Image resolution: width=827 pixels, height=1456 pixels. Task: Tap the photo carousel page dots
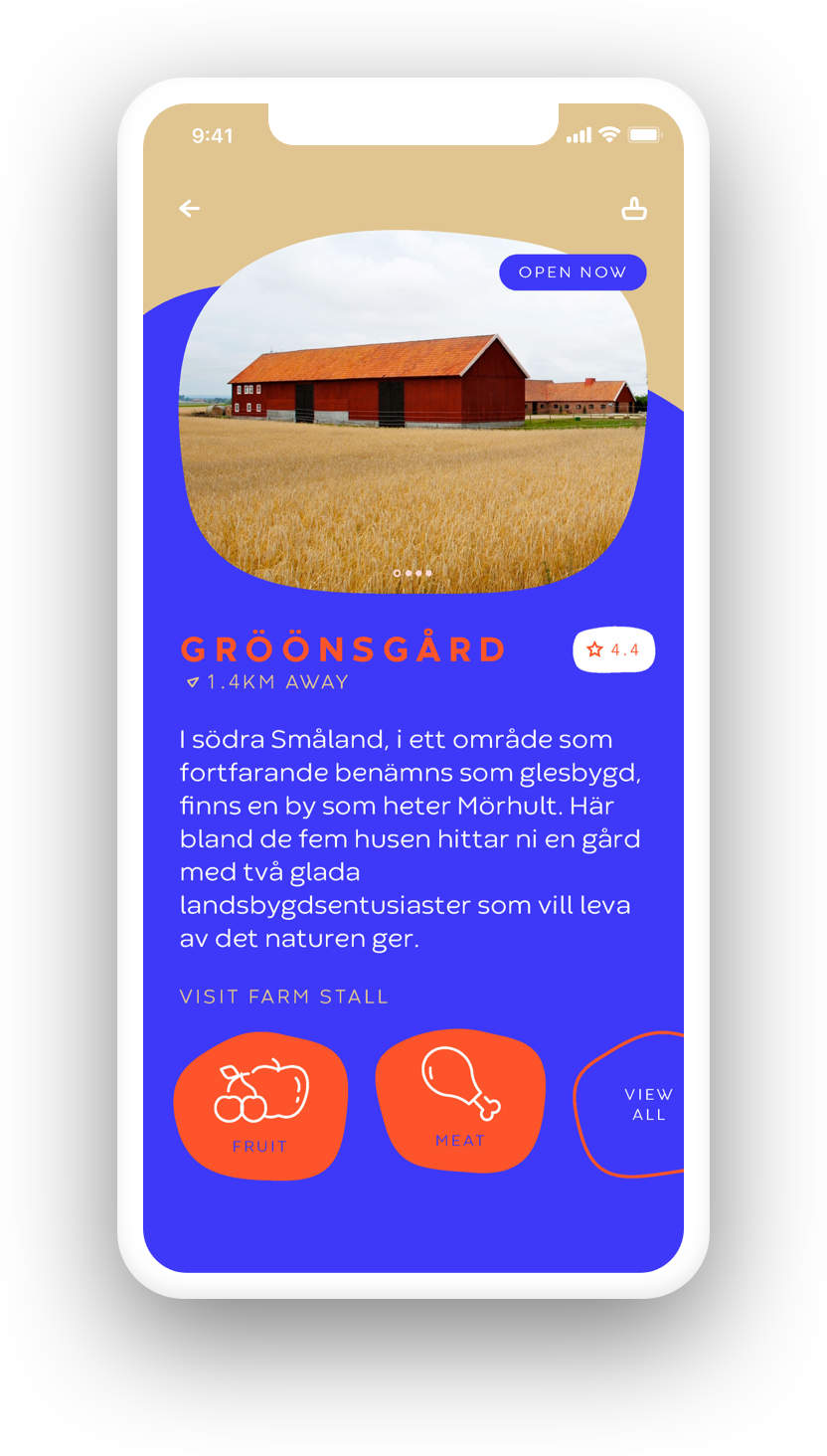tap(412, 573)
